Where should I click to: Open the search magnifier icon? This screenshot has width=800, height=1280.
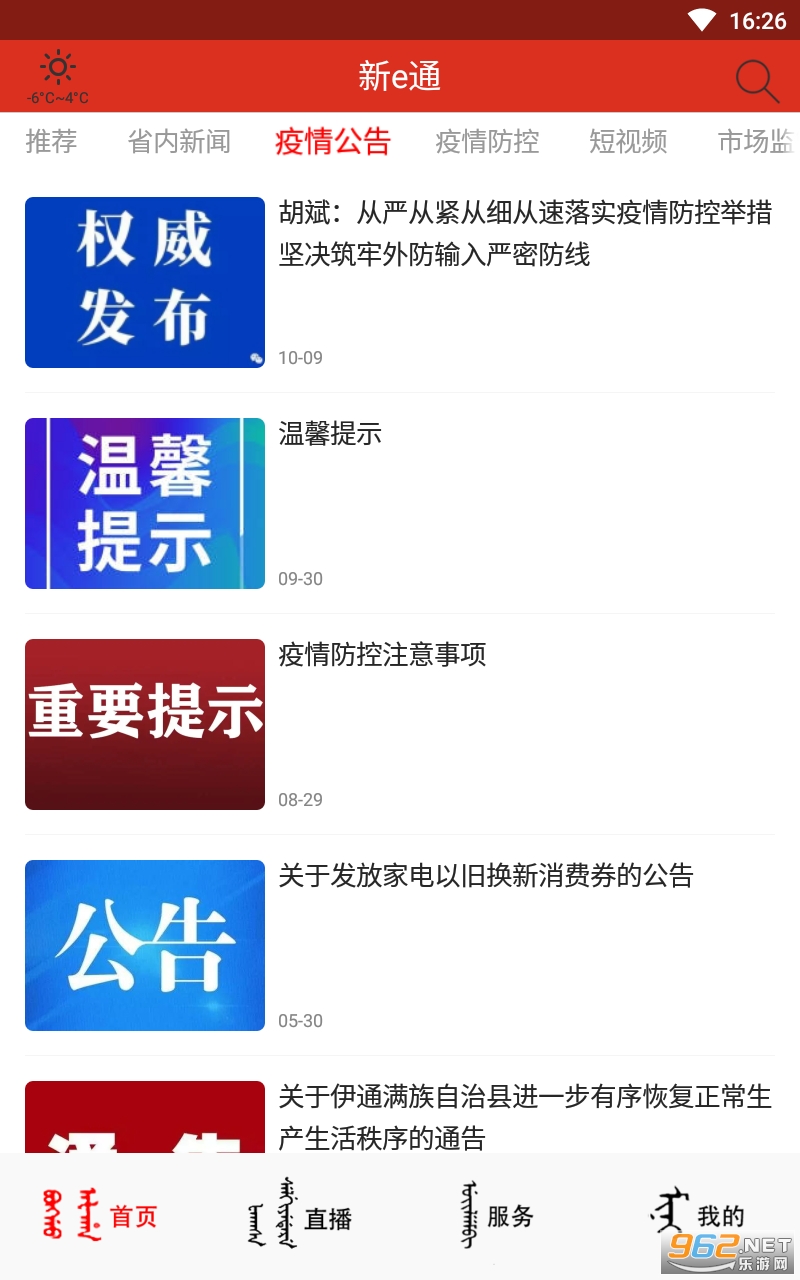click(x=757, y=81)
